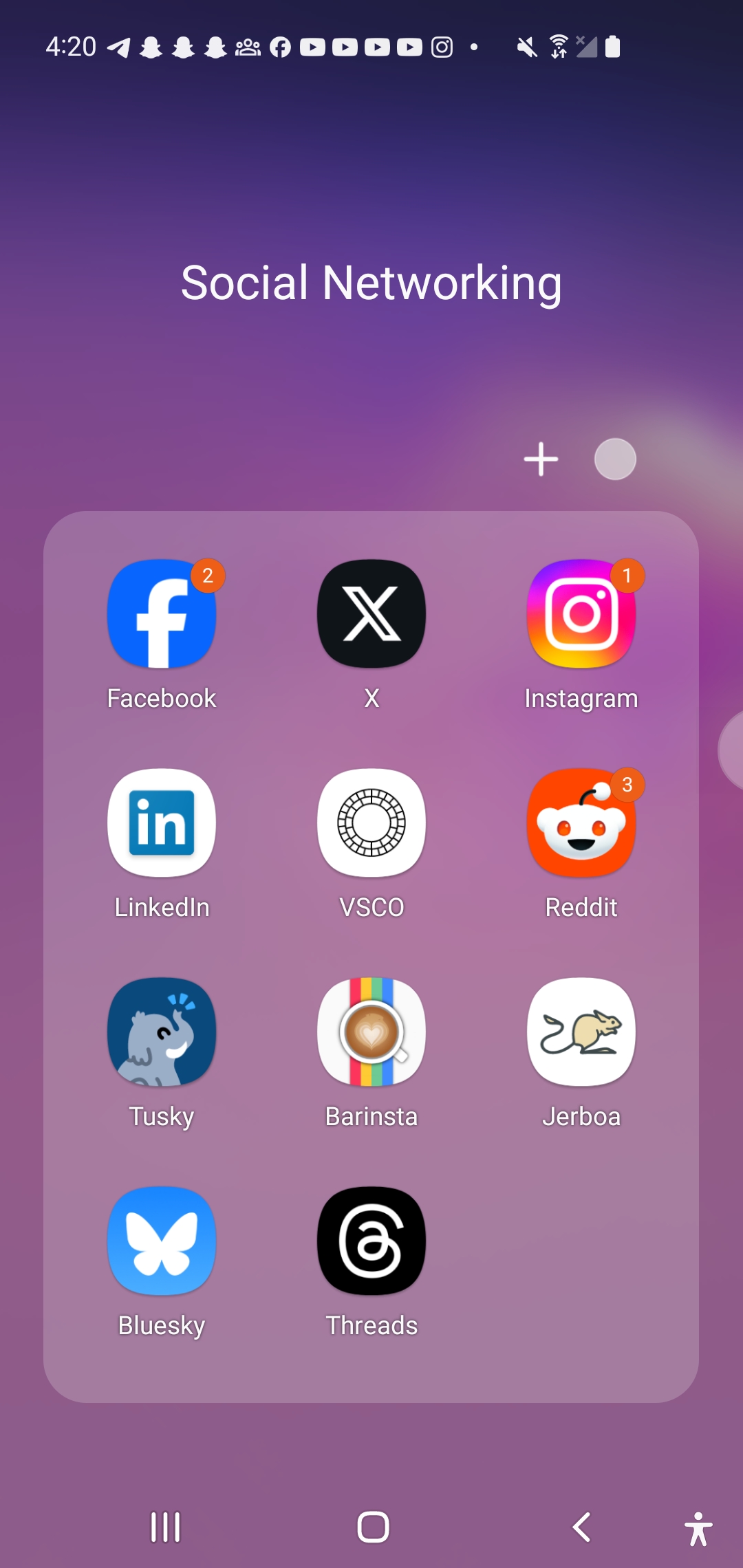Show recent apps
This screenshot has width=743, height=1568.
click(x=166, y=1527)
